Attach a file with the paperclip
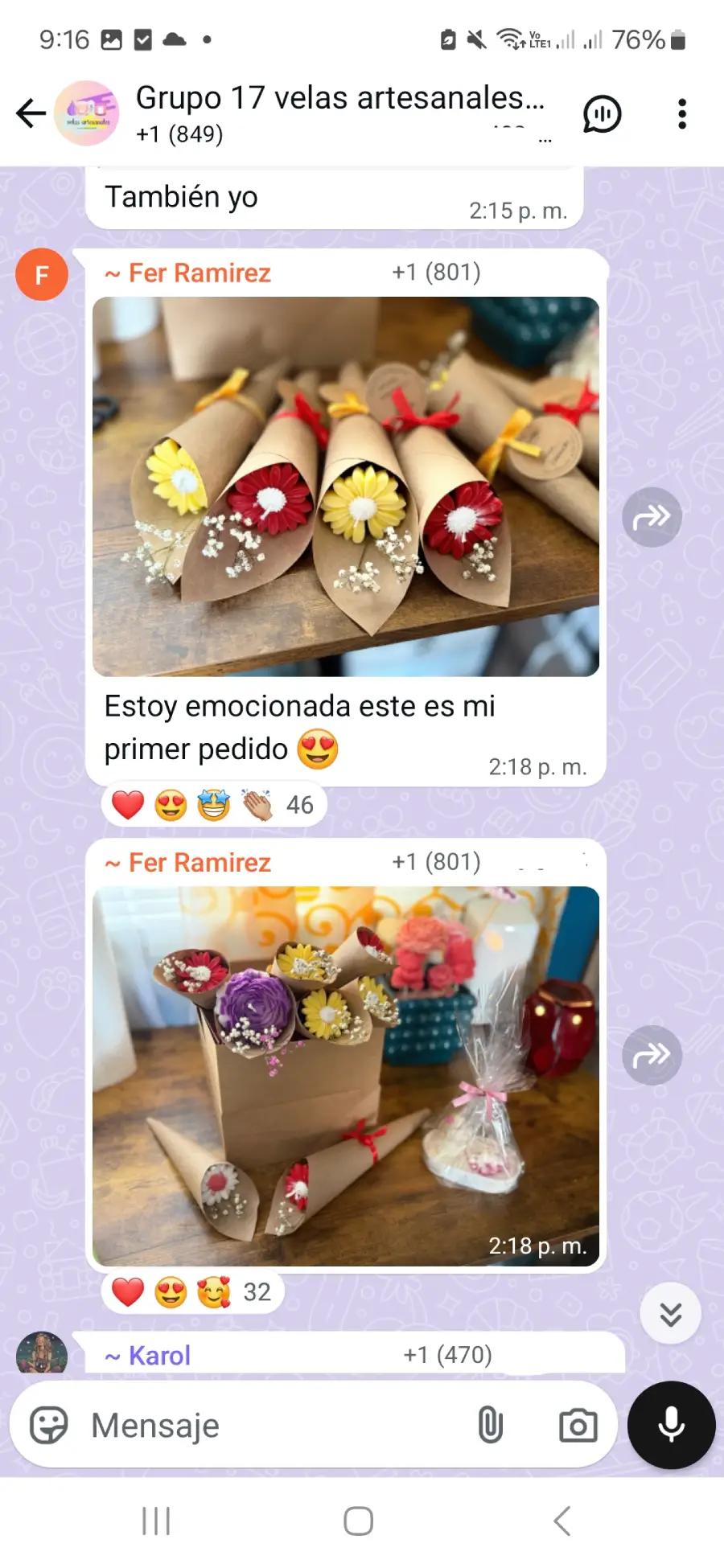This screenshot has width=724, height=1568. coord(490,1426)
